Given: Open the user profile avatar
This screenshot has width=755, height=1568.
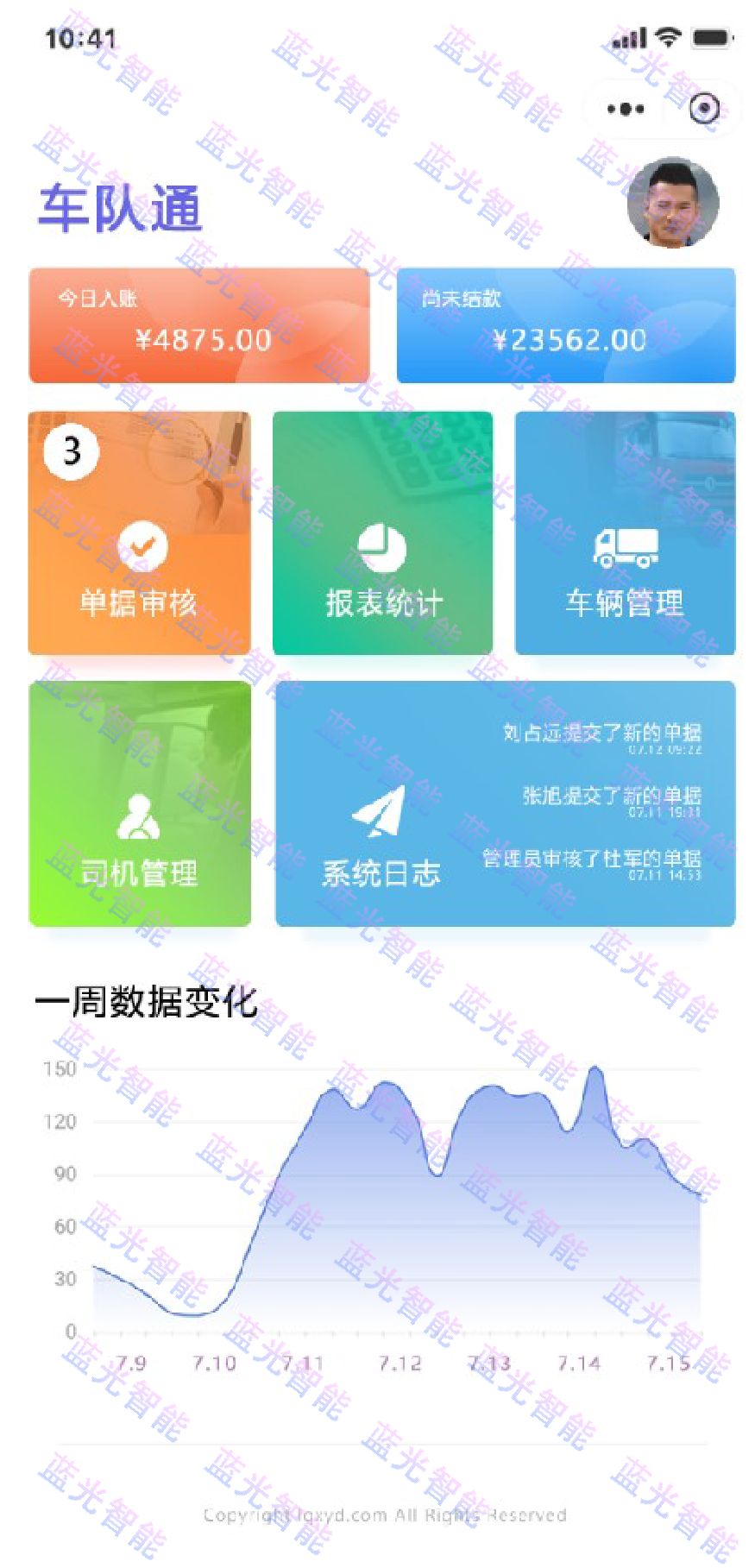Looking at the screenshot, I should click(673, 202).
